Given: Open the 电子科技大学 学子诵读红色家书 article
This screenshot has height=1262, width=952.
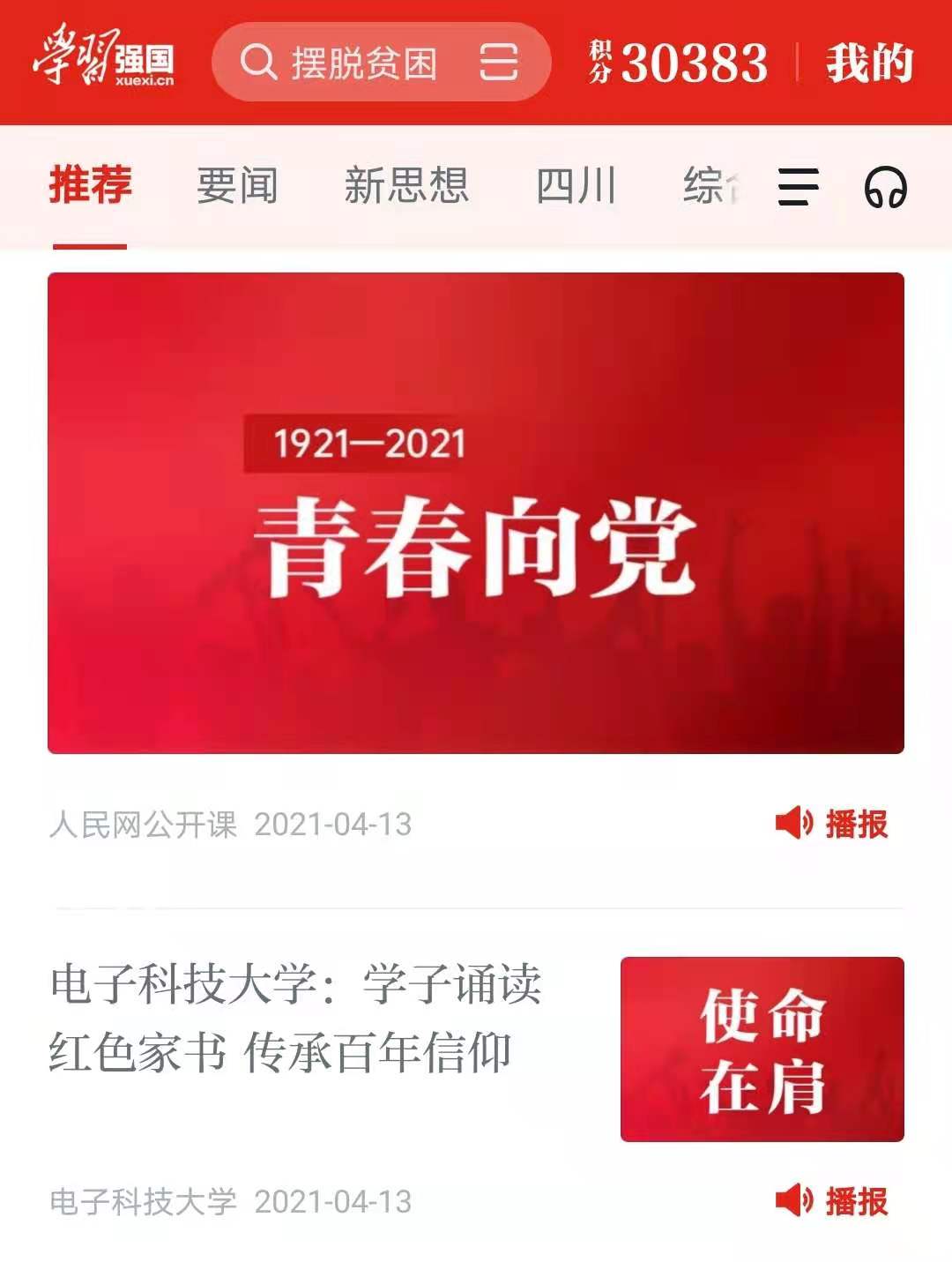Looking at the screenshot, I should [295, 1019].
